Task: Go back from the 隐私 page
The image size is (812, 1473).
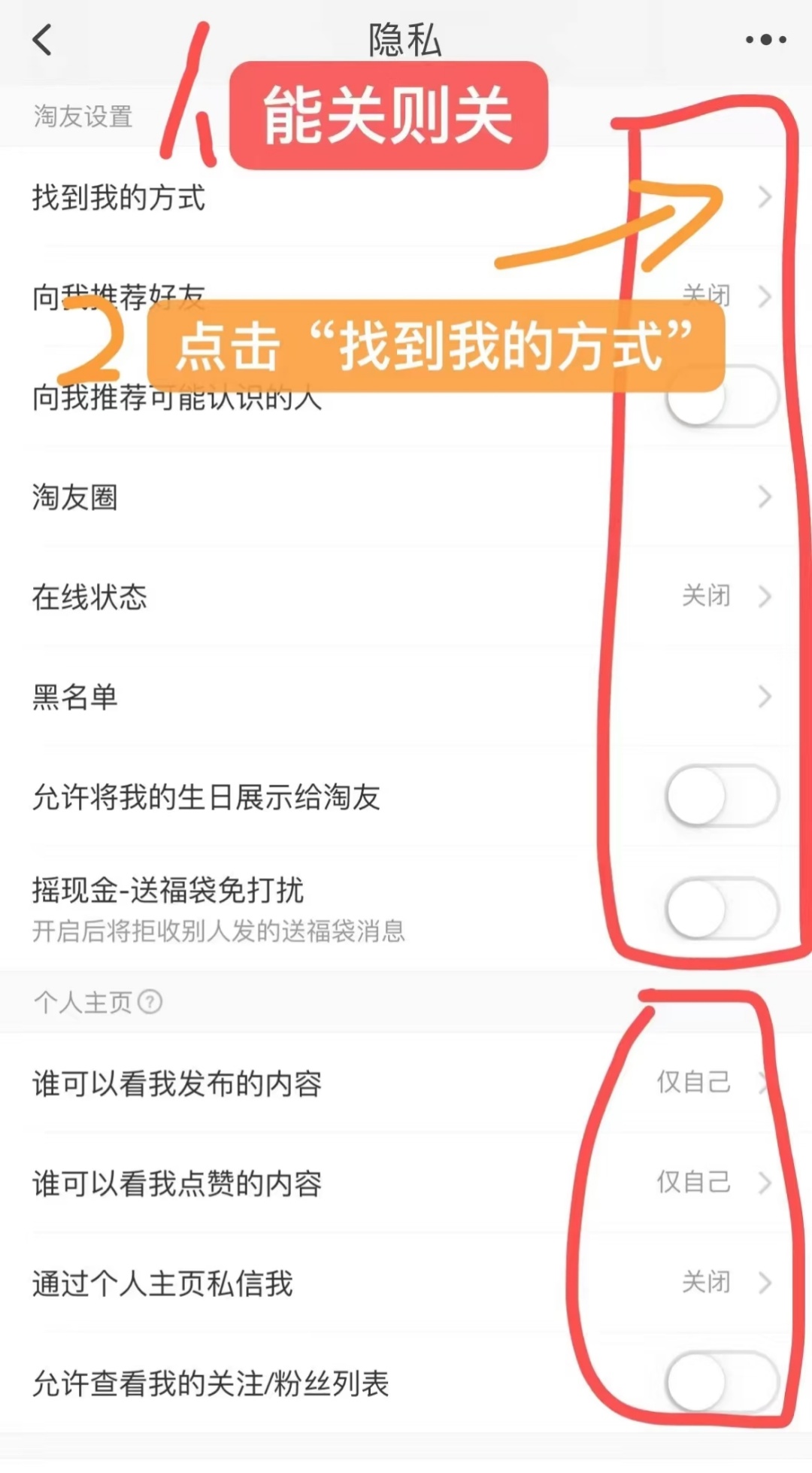Action: (x=43, y=40)
